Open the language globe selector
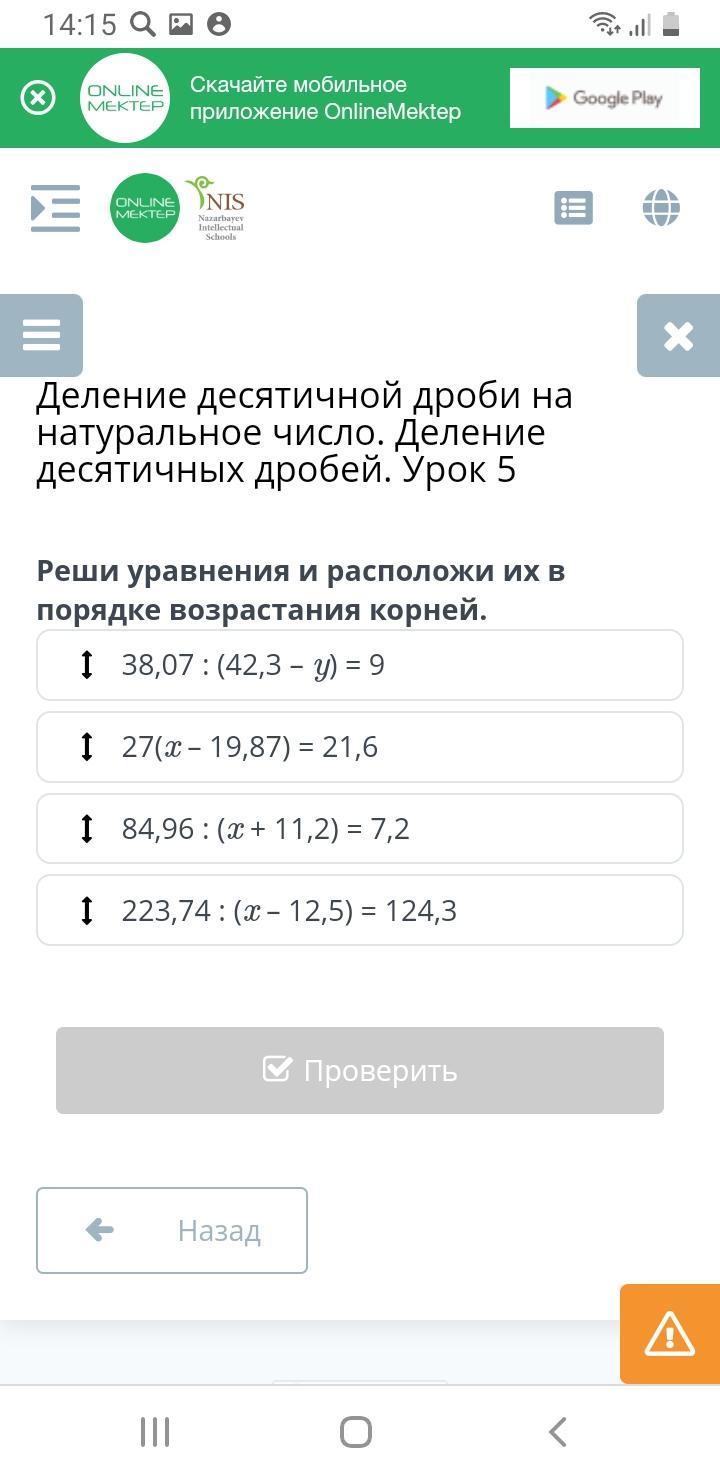 tap(661, 208)
